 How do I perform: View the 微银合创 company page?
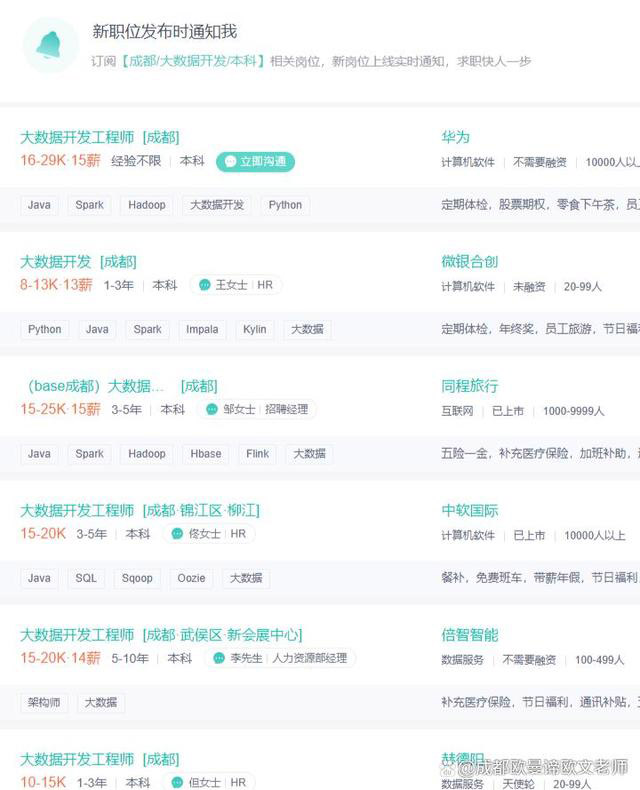click(469, 261)
